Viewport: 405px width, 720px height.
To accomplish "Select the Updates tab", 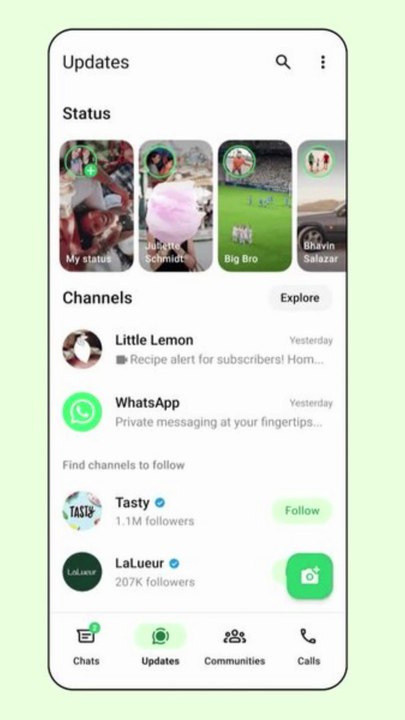I will pos(160,647).
